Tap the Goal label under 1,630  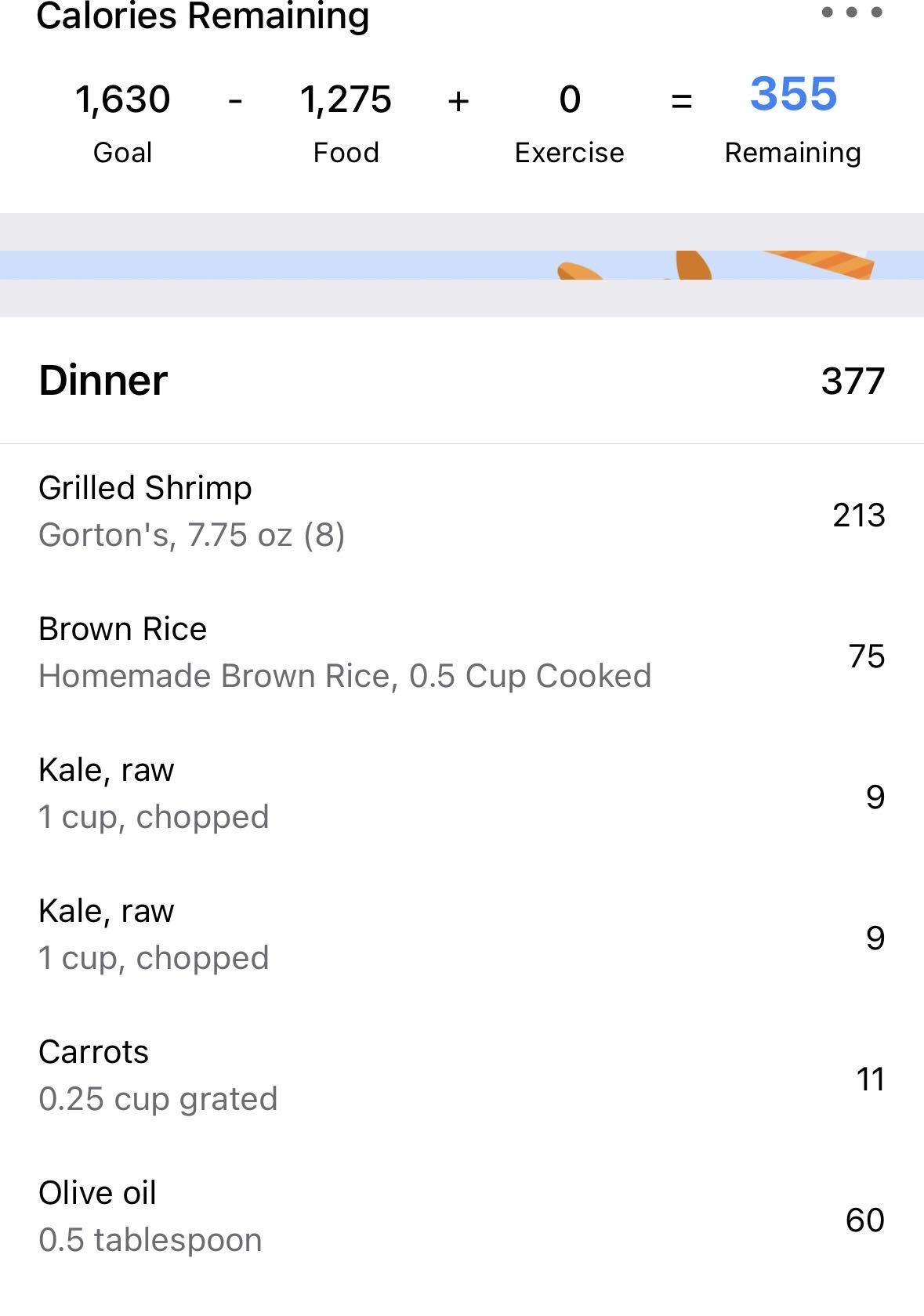pyautogui.click(x=122, y=153)
